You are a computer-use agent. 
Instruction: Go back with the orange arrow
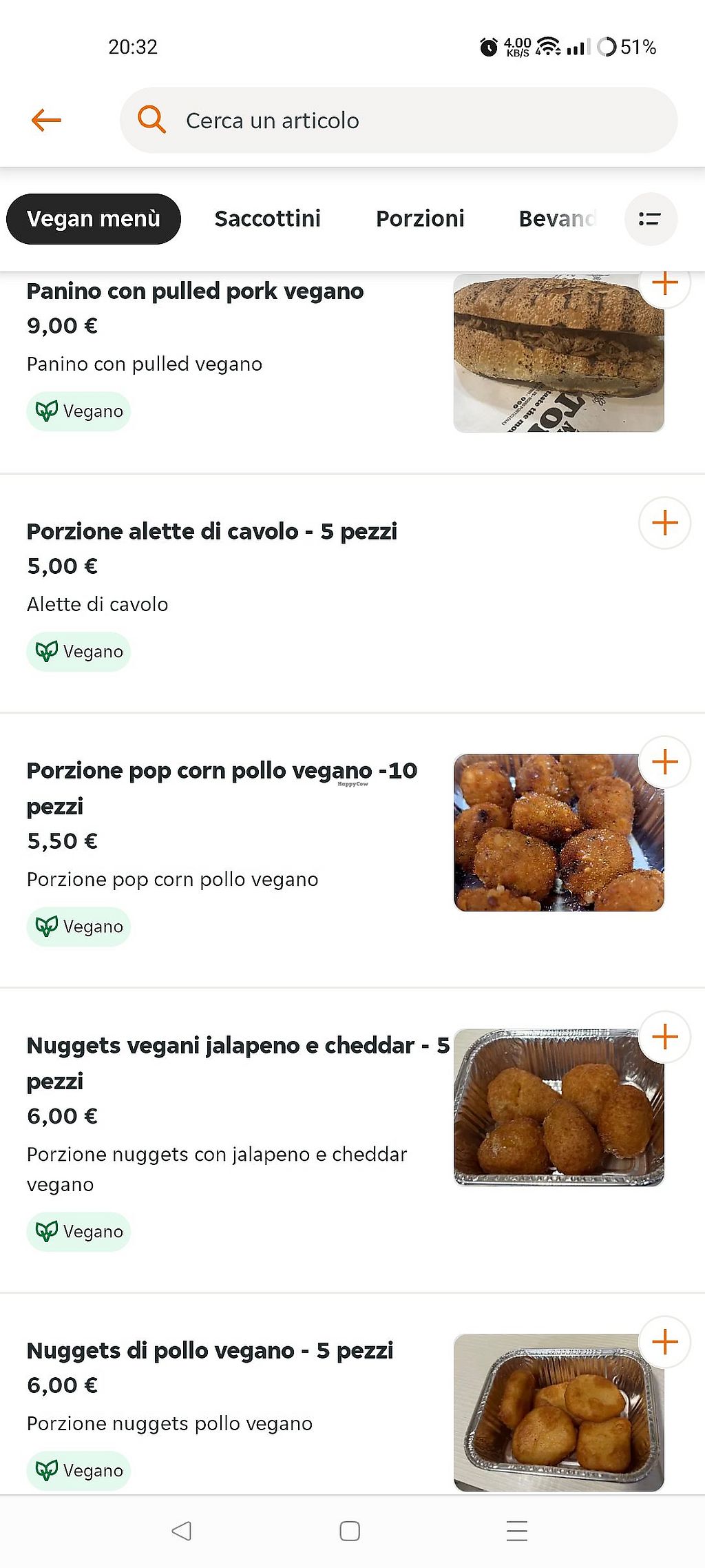pyautogui.click(x=46, y=121)
